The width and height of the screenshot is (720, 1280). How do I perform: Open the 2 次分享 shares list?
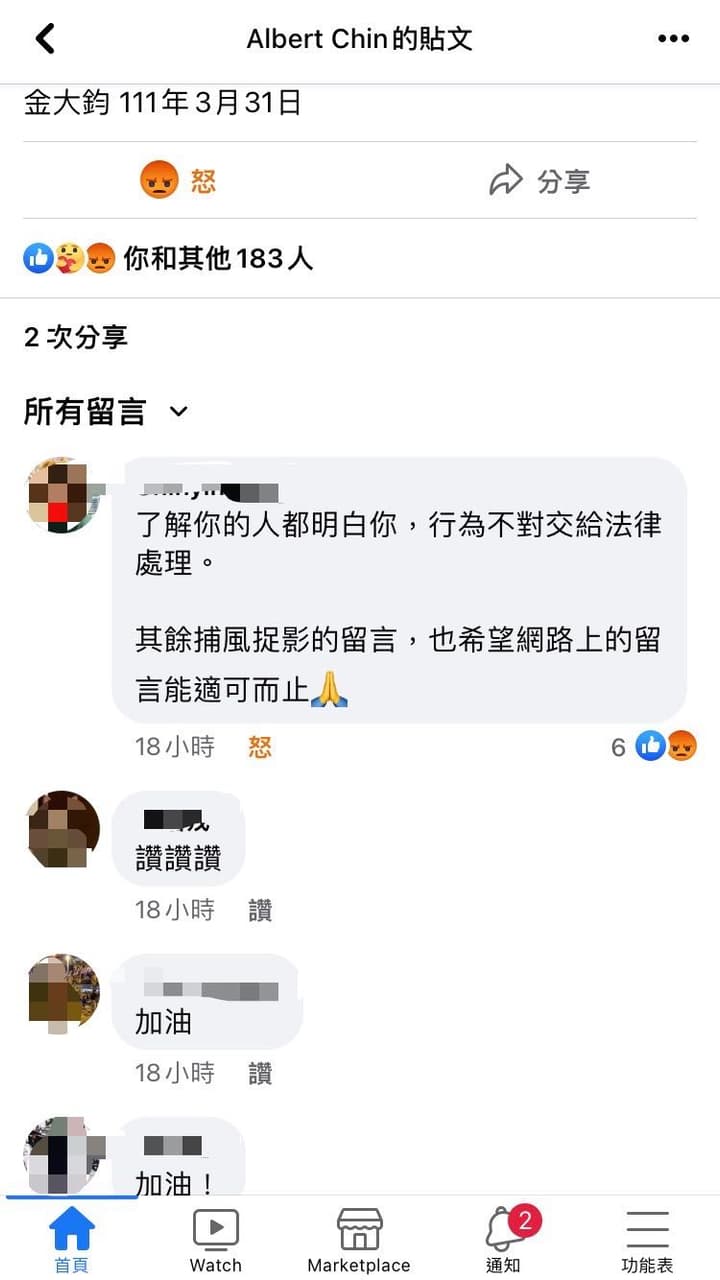[x=76, y=337]
